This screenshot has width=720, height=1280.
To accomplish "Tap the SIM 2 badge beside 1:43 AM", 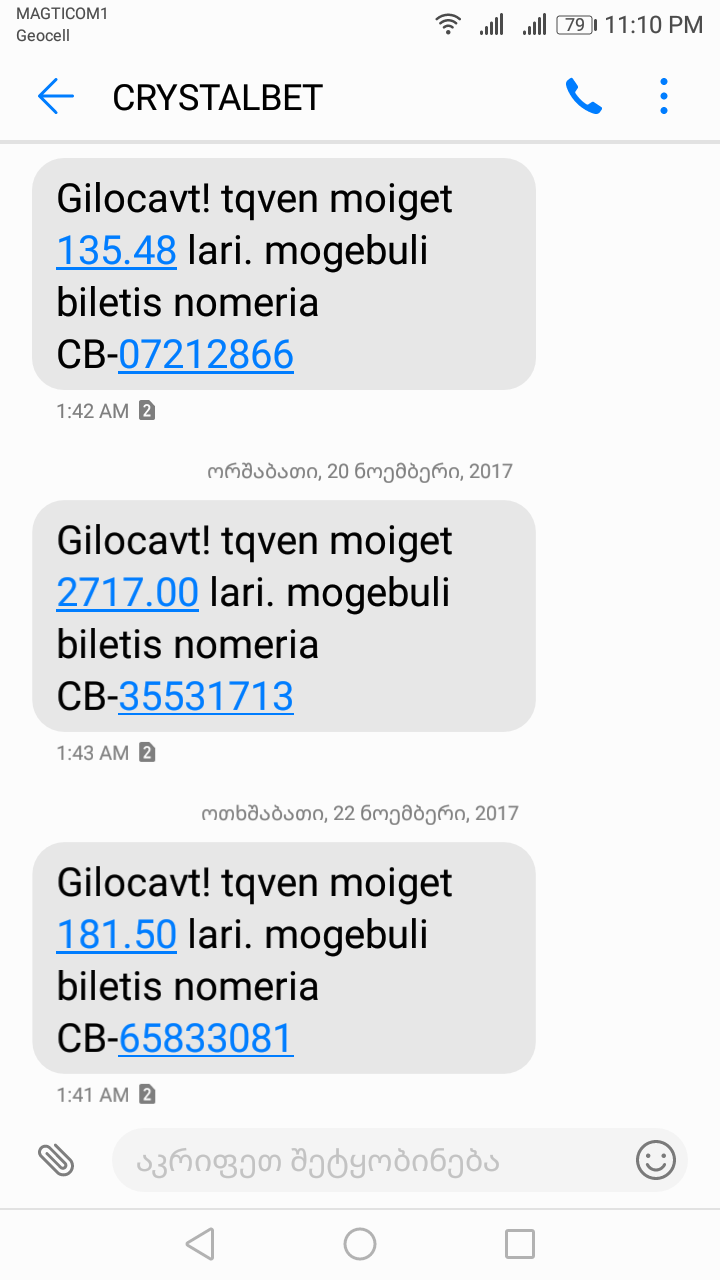I will coord(147,752).
